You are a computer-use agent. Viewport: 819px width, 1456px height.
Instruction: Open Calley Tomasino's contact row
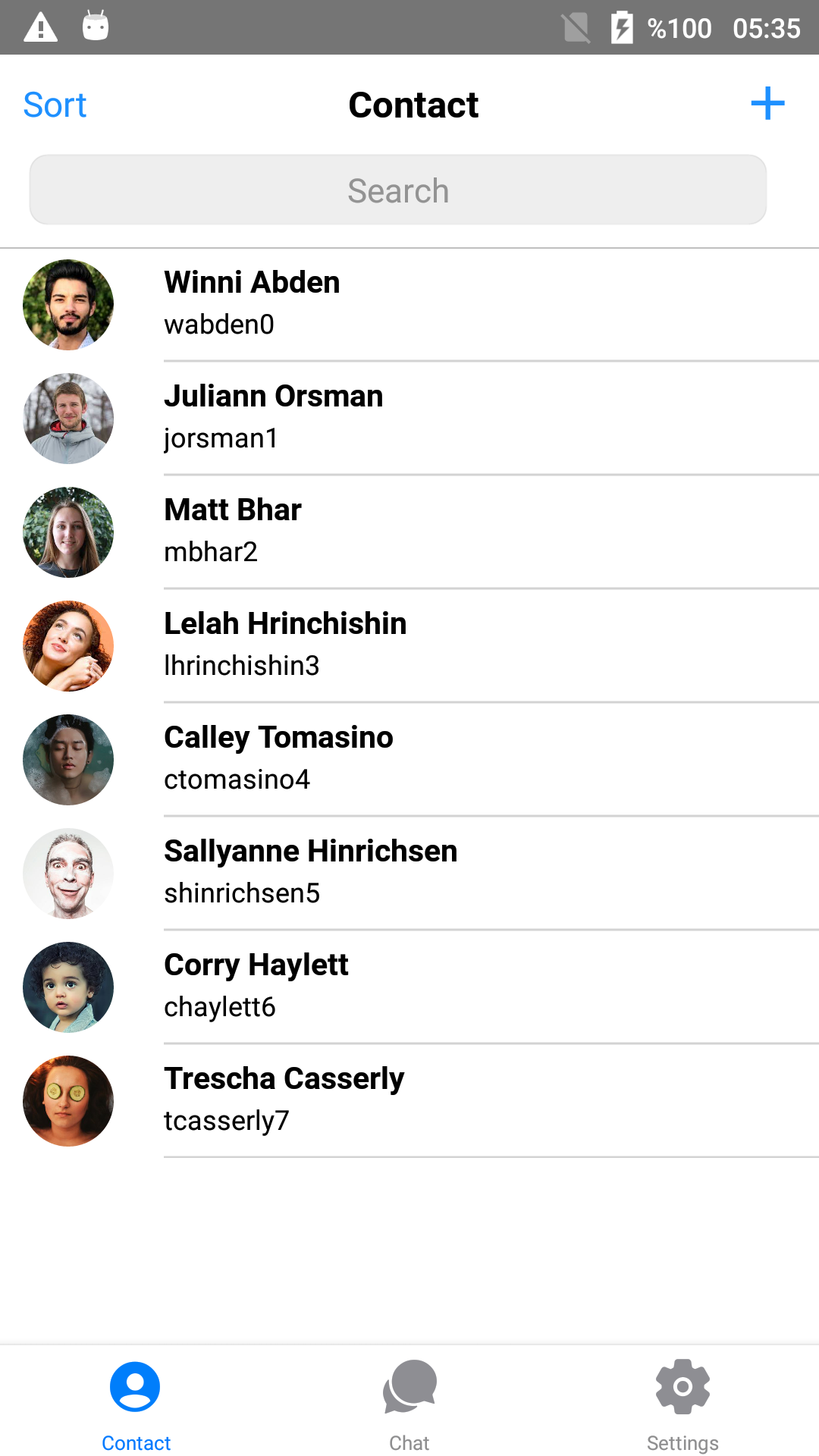click(x=409, y=760)
